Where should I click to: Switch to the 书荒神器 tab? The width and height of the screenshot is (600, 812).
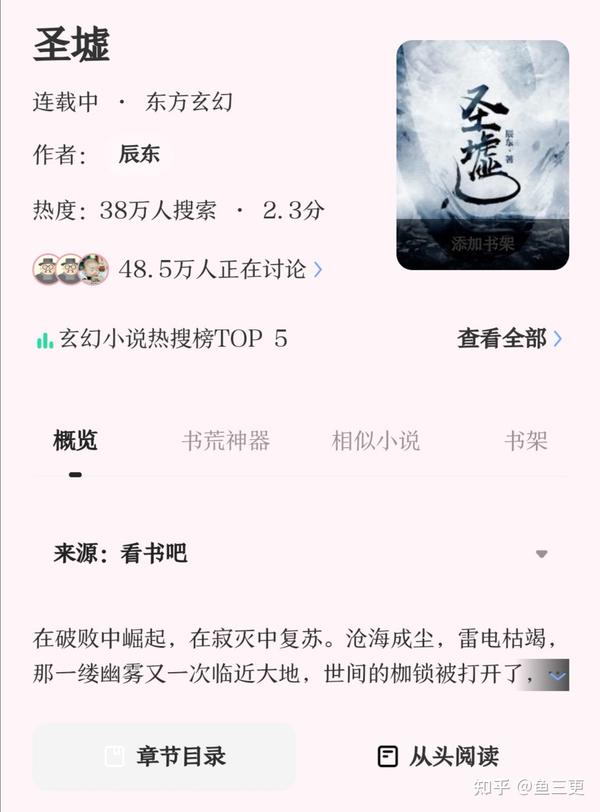225,441
